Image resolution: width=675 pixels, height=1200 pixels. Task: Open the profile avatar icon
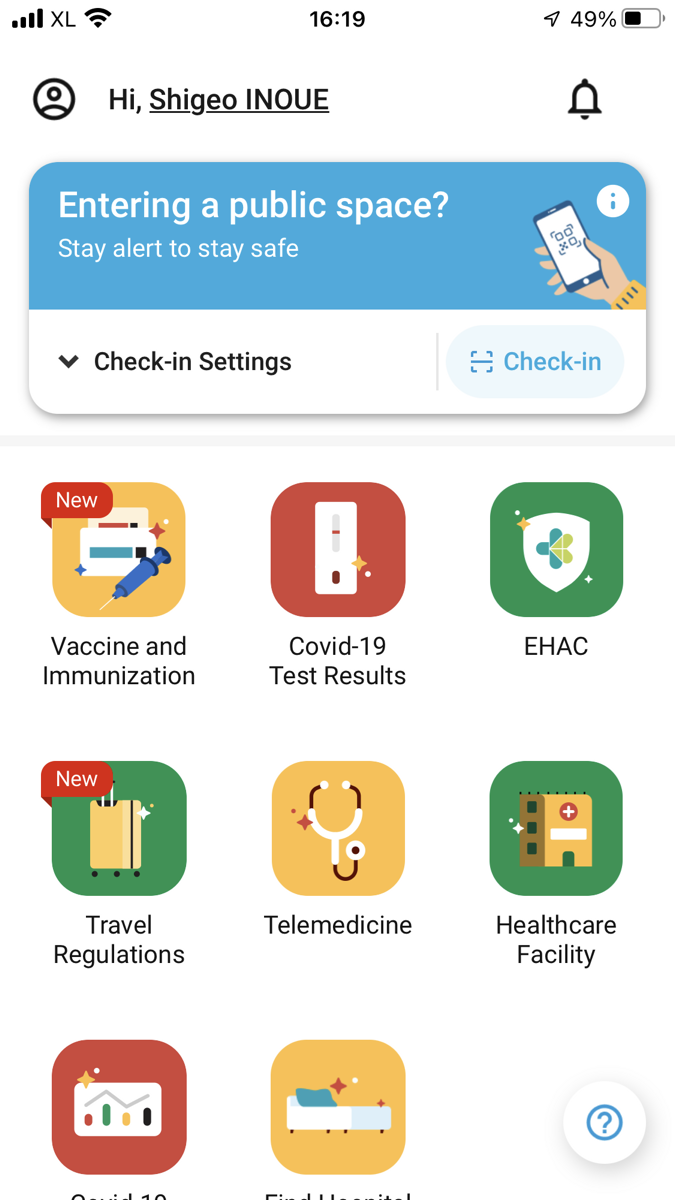pyautogui.click(x=54, y=100)
